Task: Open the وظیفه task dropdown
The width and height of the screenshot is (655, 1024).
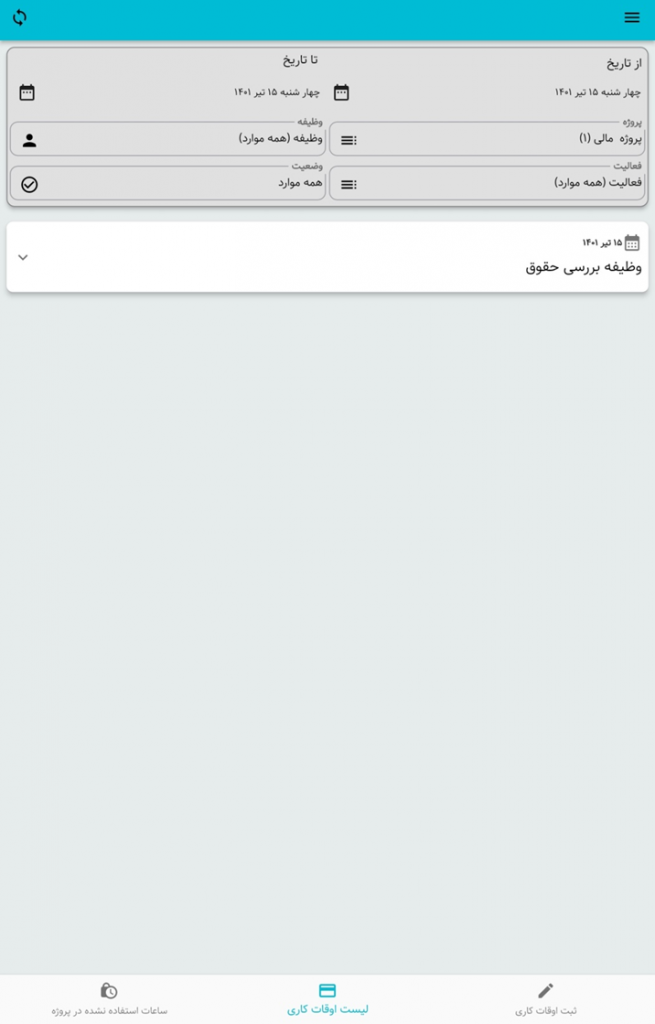Action: (x=167, y=139)
